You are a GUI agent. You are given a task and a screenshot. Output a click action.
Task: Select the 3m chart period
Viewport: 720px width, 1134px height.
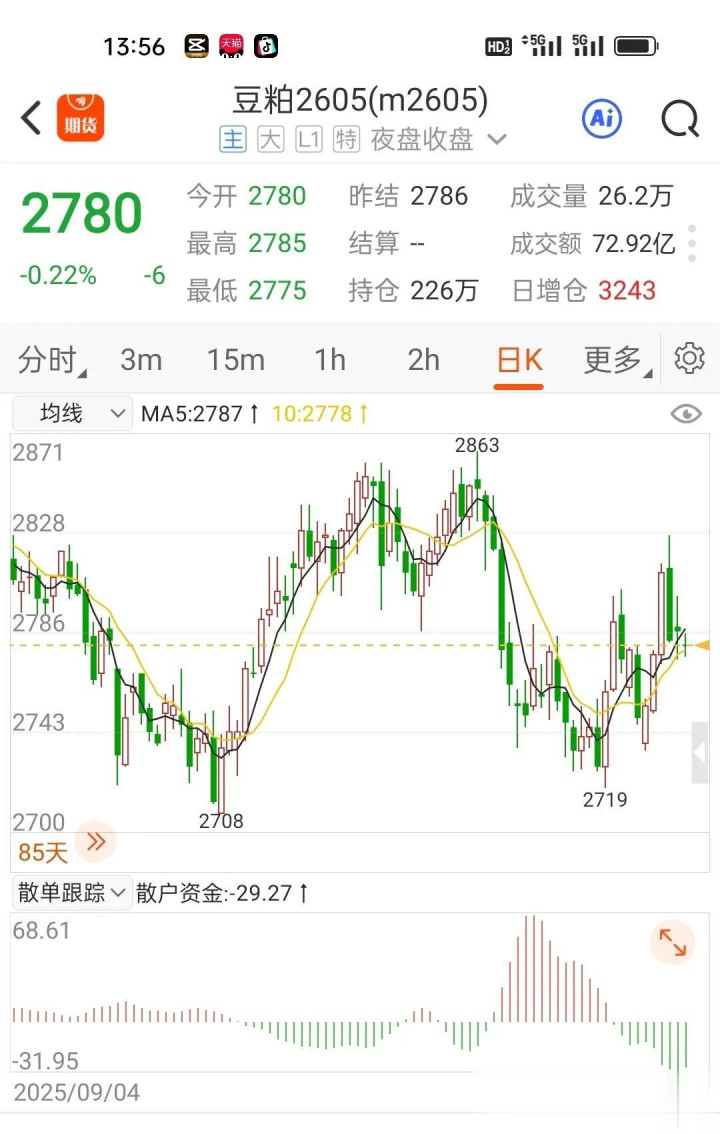tap(141, 359)
